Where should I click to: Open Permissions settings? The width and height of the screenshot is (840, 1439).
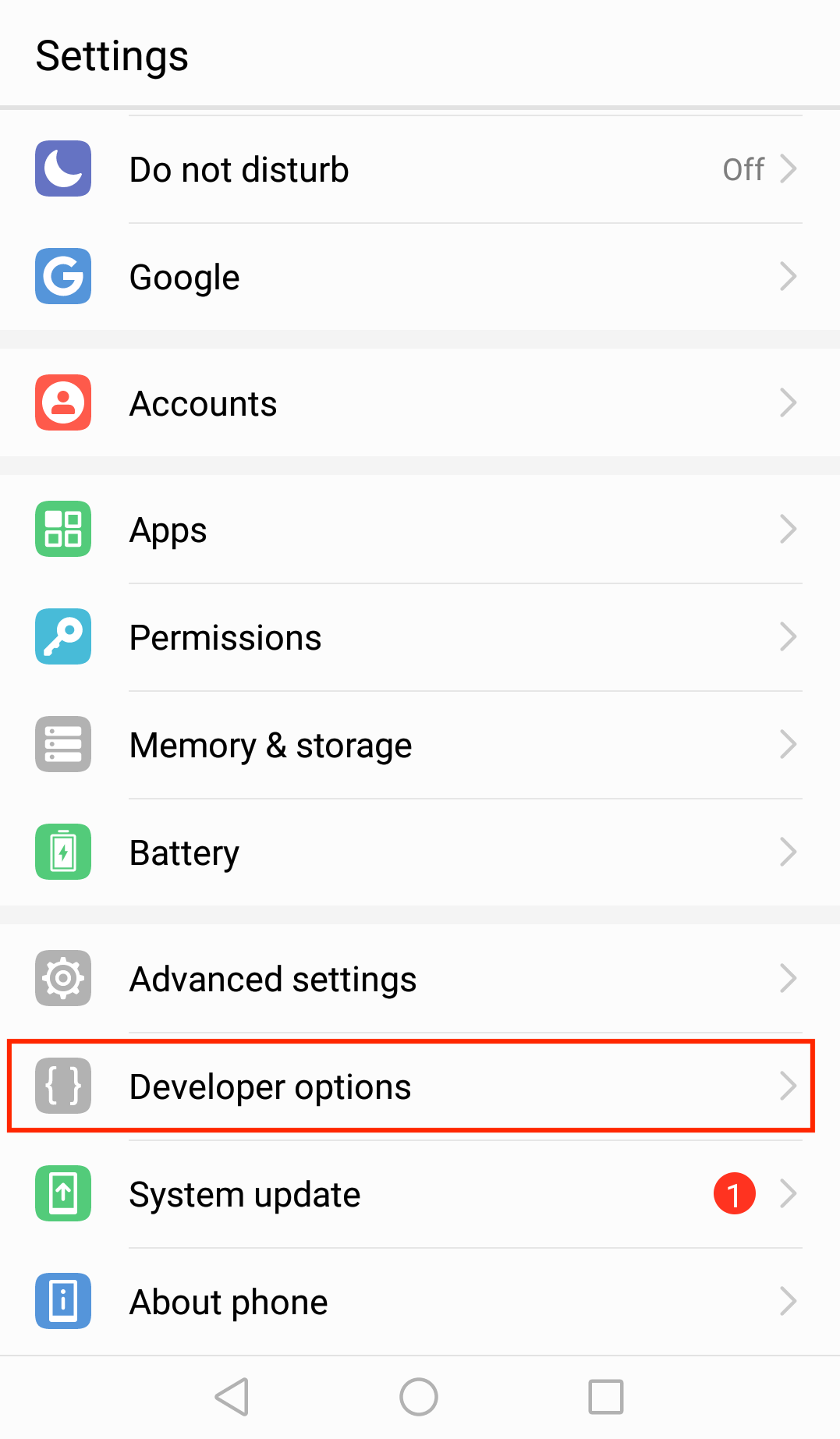(x=420, y=637)
